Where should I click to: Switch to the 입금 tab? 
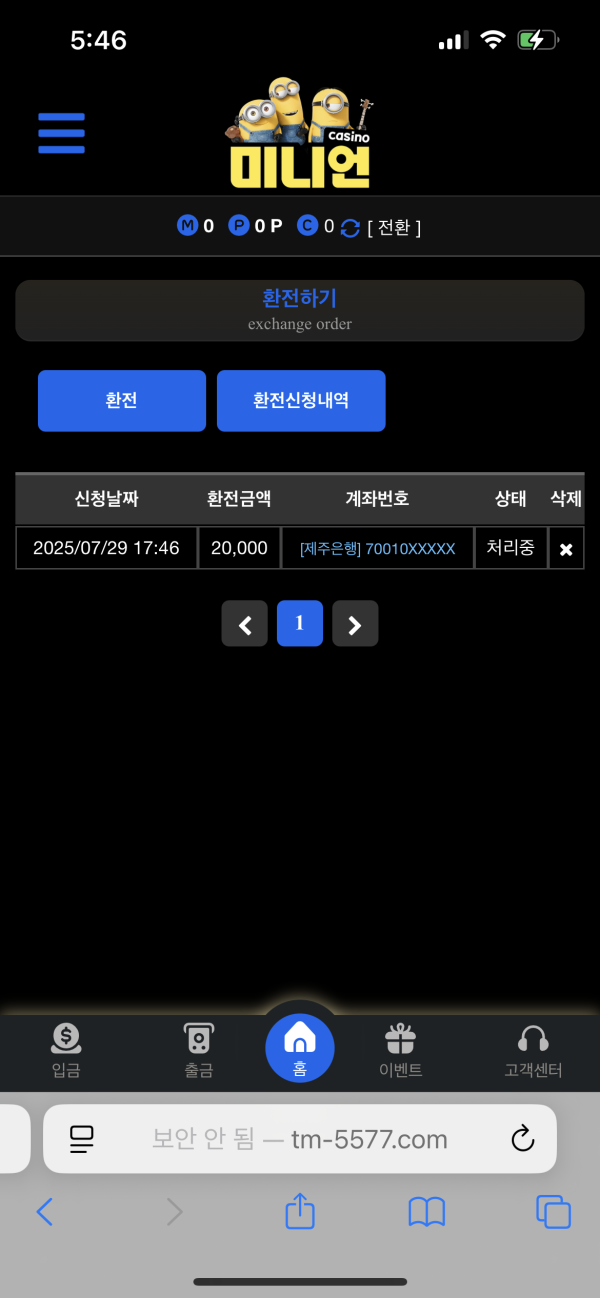point(66,1051)
